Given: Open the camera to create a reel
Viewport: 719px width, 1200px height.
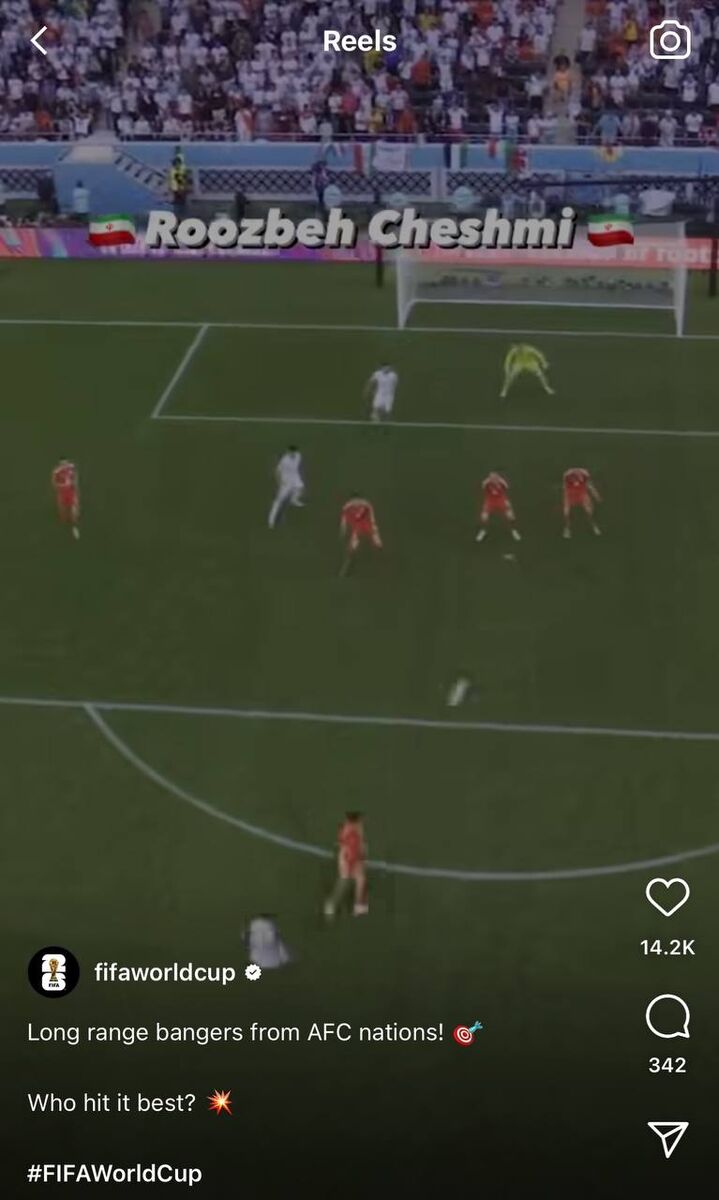Looking at the screenshot, I should coord(670,41).
